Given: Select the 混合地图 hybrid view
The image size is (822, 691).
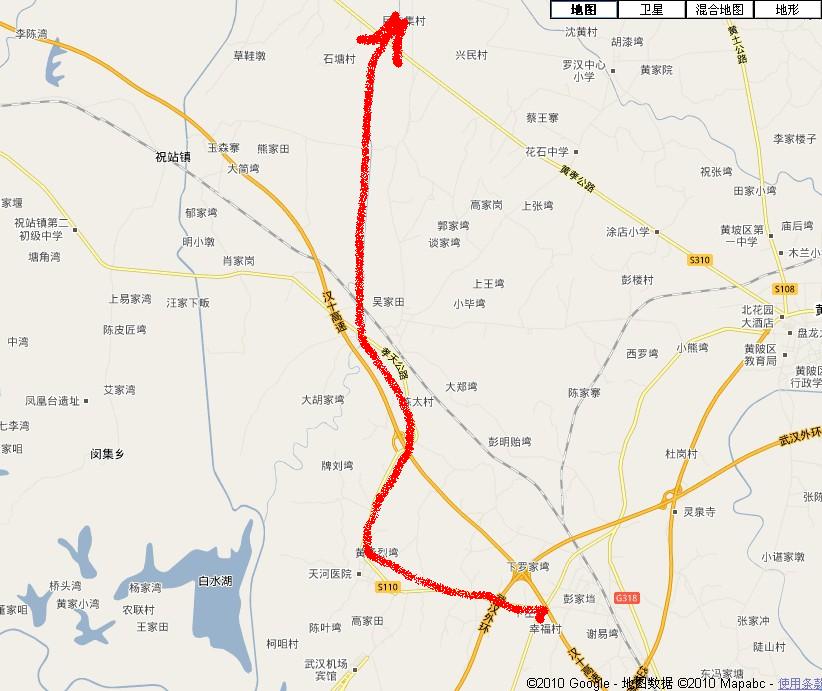Looking at the screenshot, I should coord(719,10).
